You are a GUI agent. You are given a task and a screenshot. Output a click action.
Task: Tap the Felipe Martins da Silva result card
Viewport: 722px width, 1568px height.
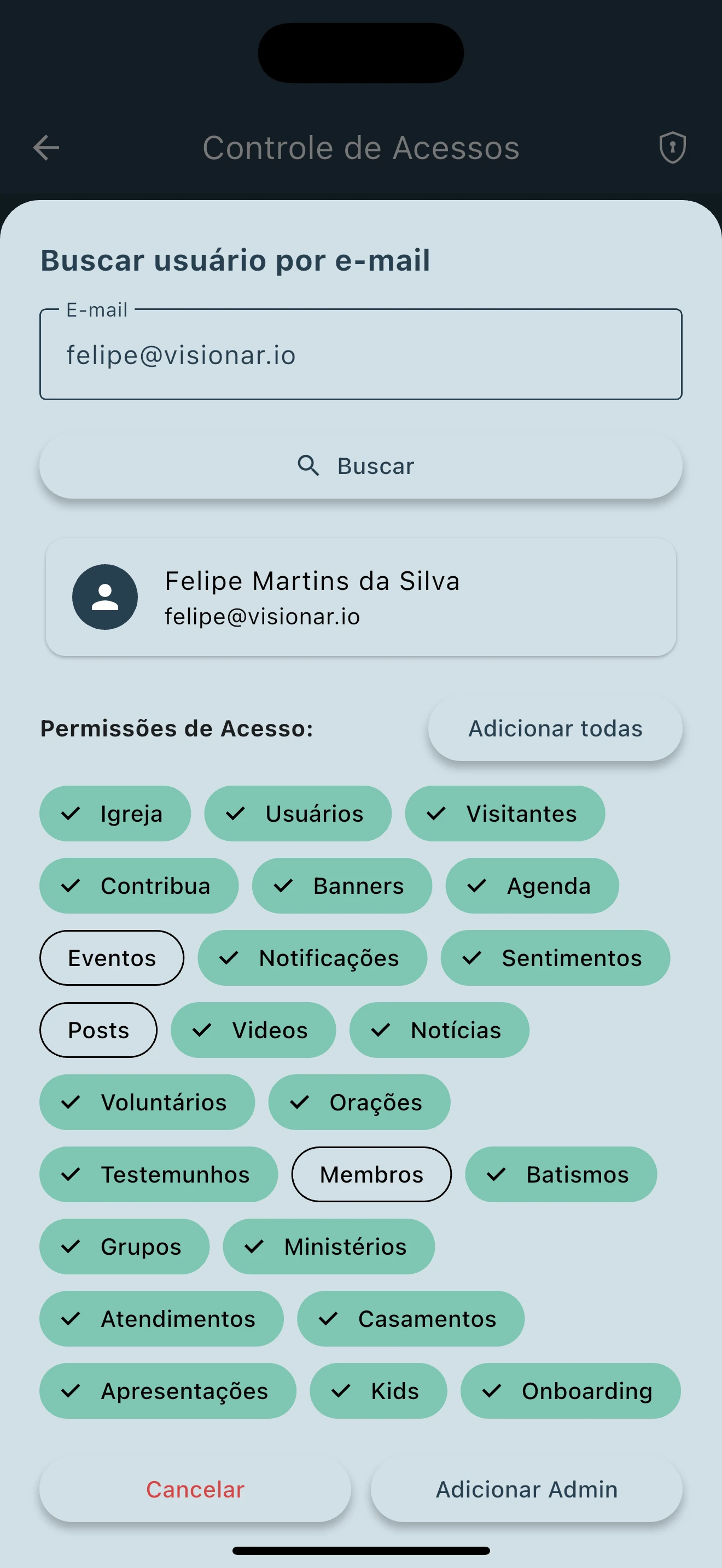coord(361,596)
